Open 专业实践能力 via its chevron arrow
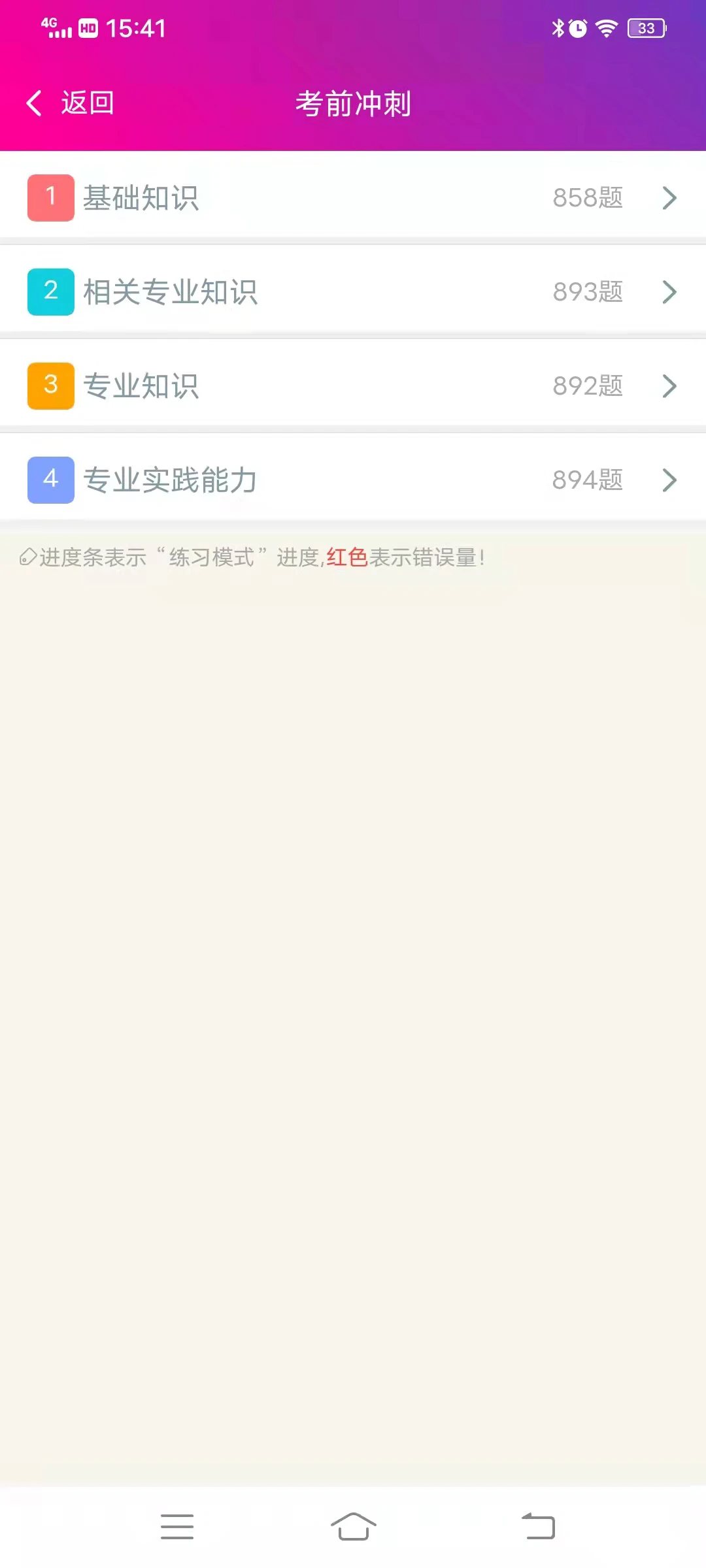Screen dimensions: 706x1568 (x=669, y=480)
